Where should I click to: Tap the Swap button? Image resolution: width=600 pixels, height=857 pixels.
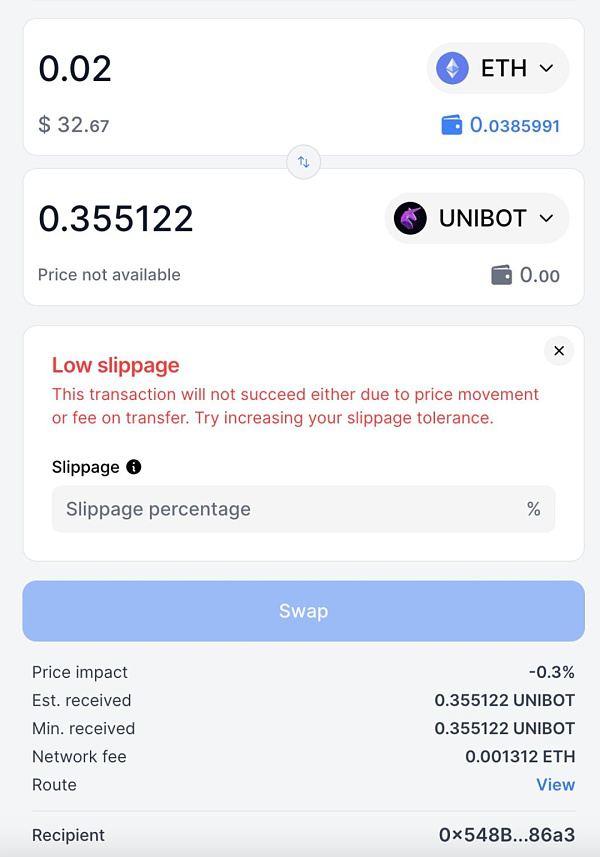[x=303, y=611]
